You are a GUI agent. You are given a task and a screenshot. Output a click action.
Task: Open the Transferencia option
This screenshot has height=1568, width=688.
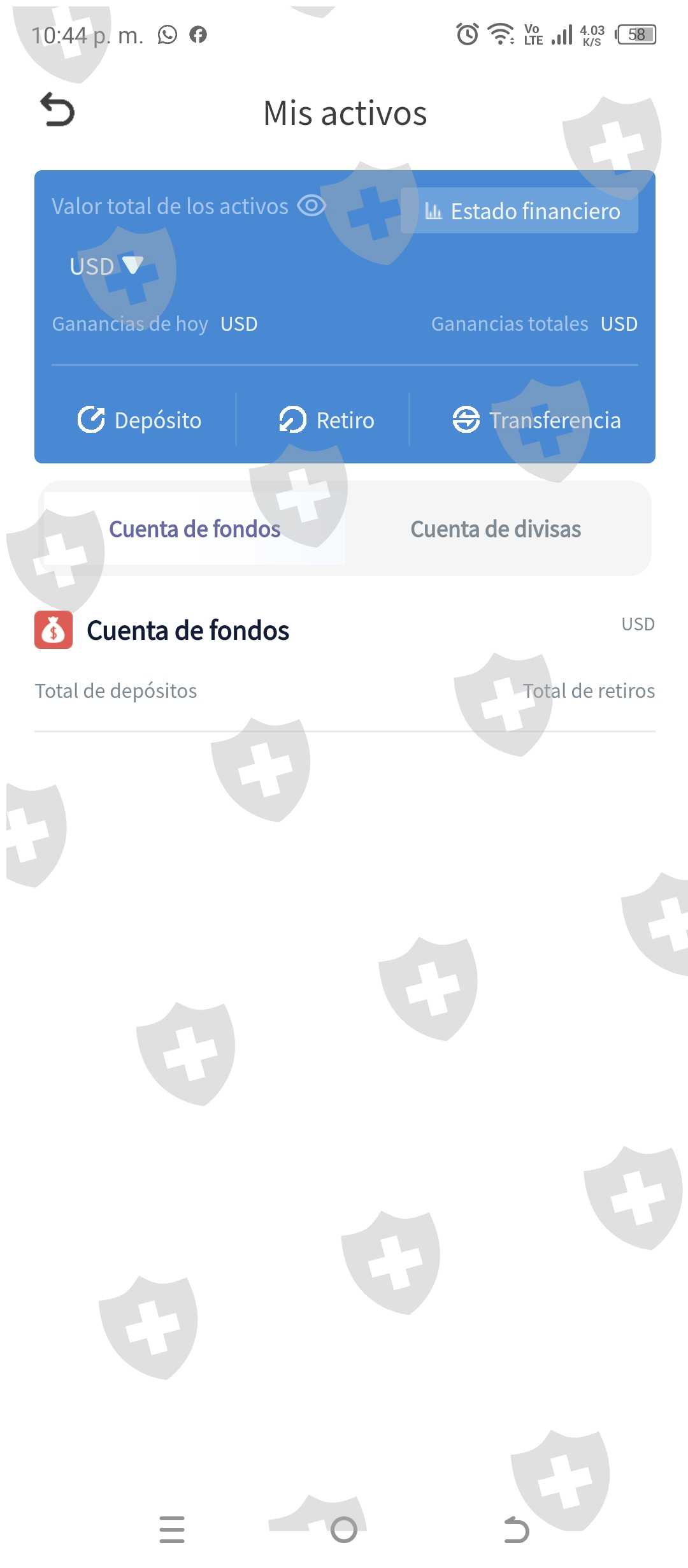coord(536,420)
